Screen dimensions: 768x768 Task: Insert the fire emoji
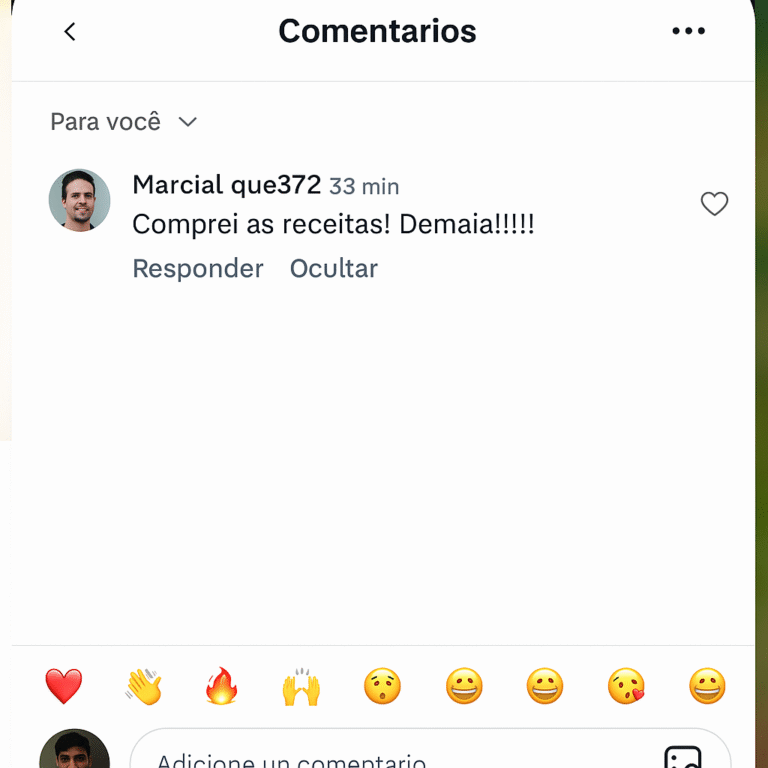pos(221,686)
